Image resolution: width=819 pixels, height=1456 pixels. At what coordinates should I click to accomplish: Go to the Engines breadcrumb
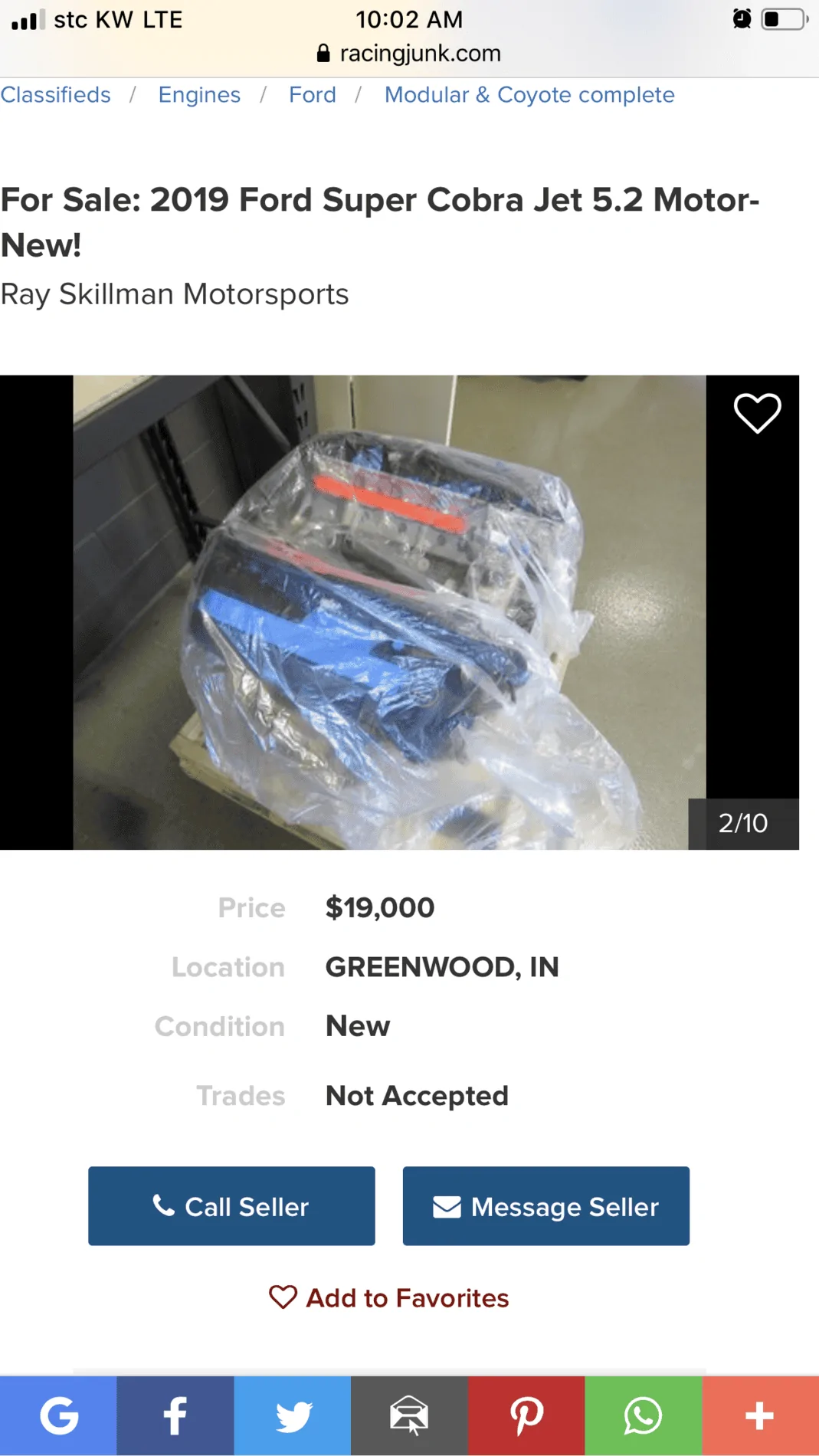(199, 95)
